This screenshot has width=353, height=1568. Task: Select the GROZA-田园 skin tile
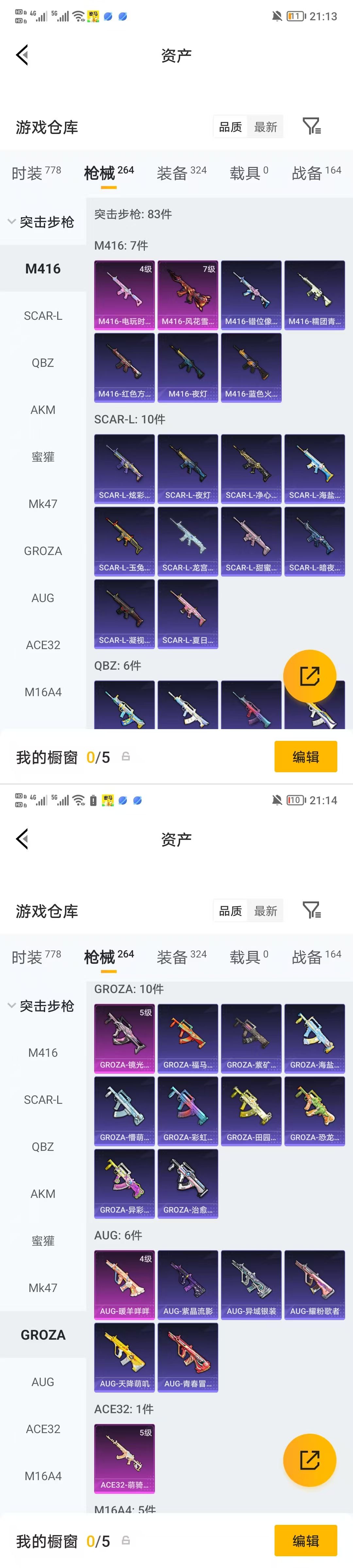(x=251, y=1110)
